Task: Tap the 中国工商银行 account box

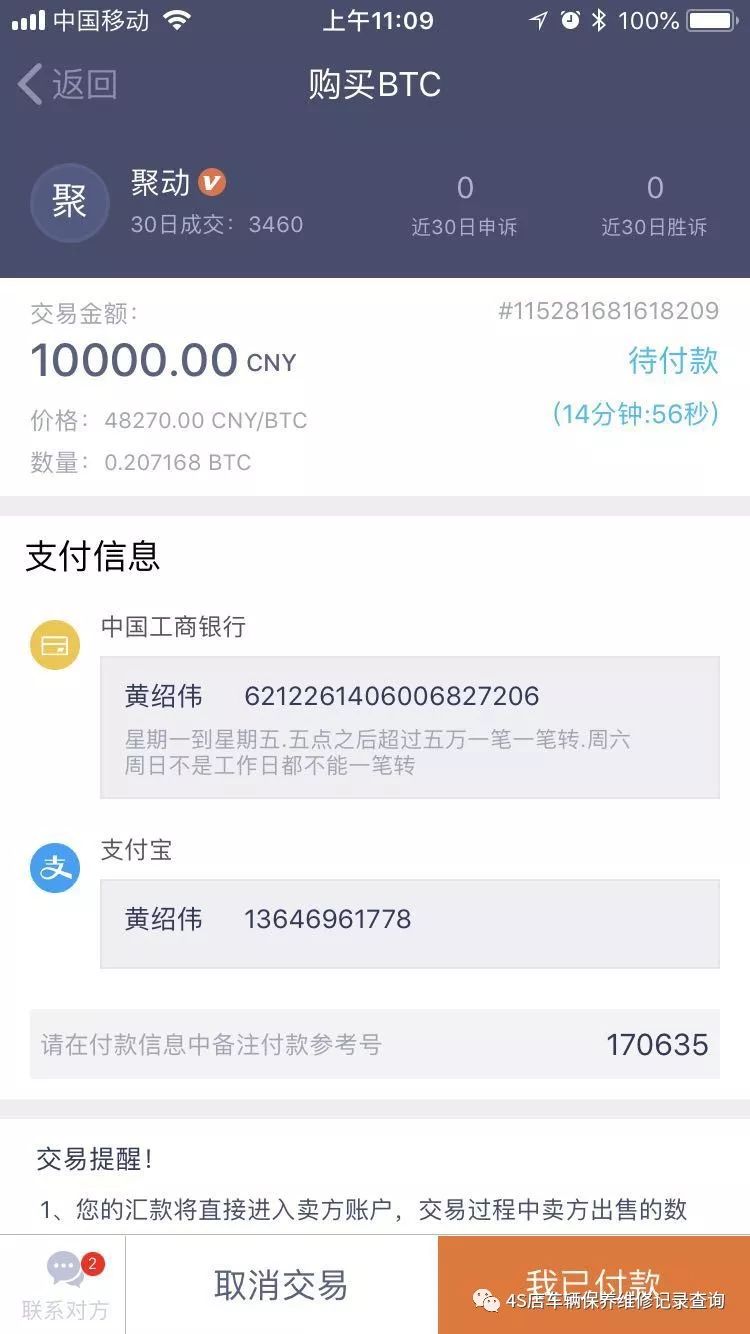Action: [409, 727]
